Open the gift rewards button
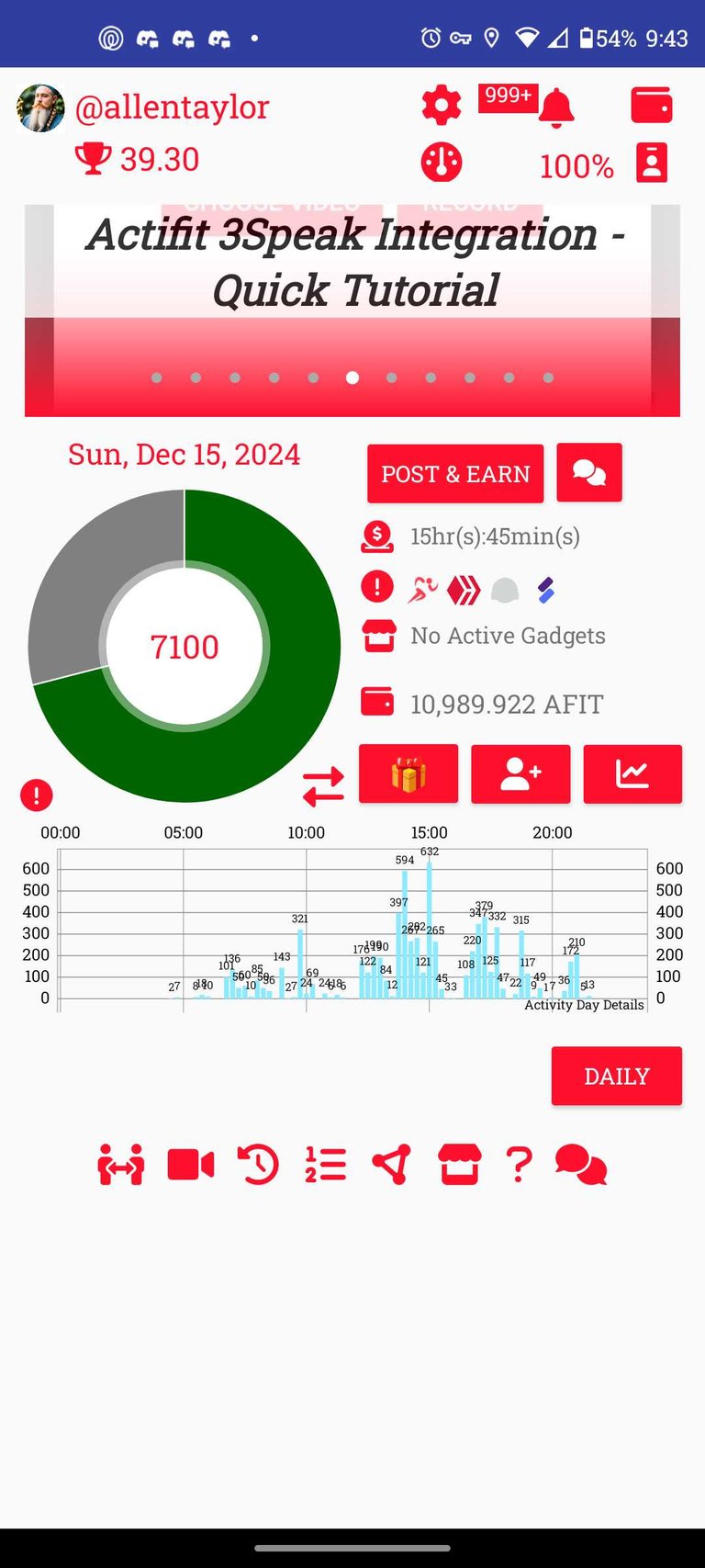 [x=408, y=774]
